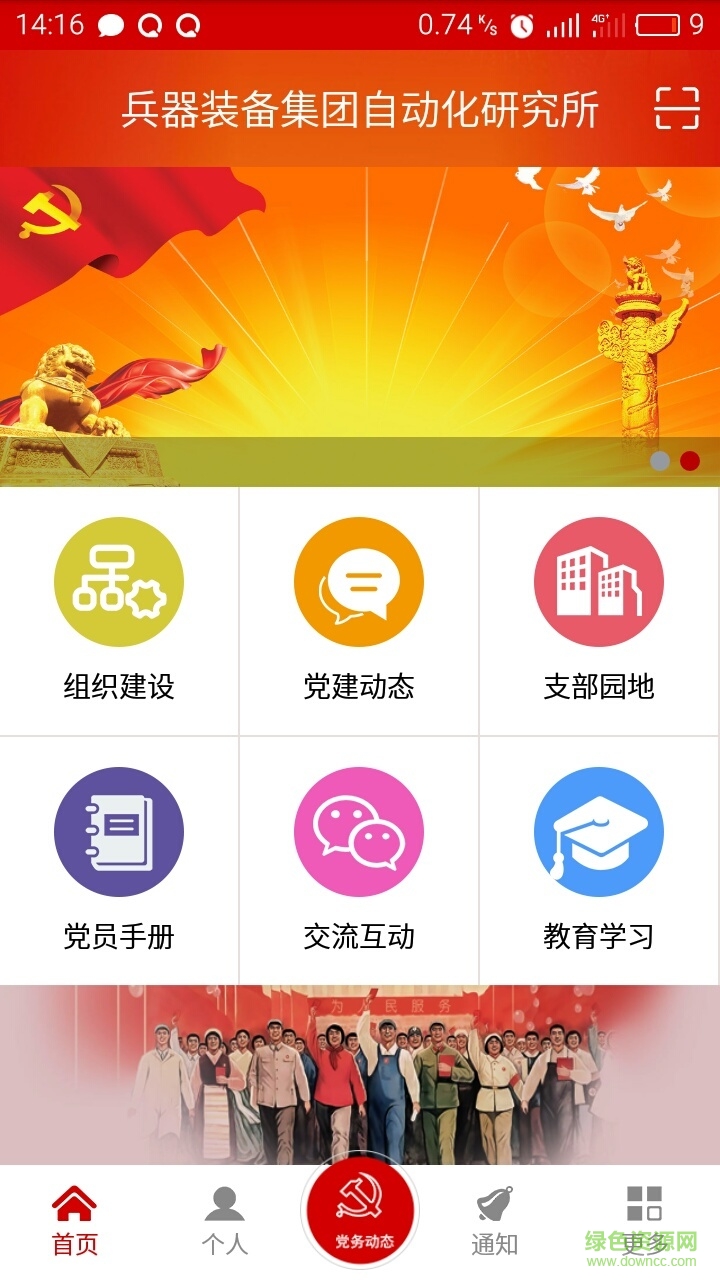Select the first carousel indicator dot
The height and width of the screenshot is (1280, 720).
(x=661, y=461)
